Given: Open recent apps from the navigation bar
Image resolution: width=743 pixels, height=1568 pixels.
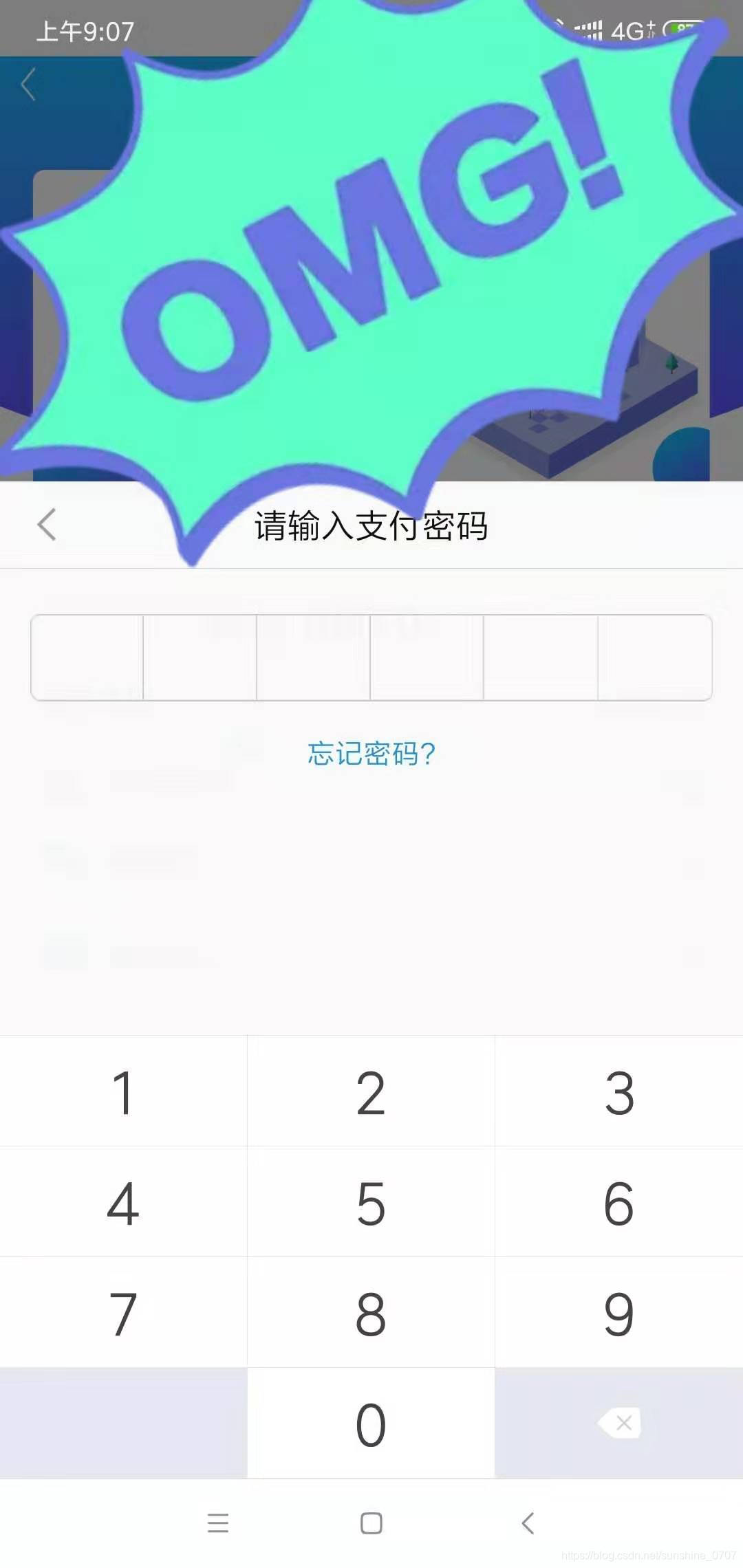Looking at the screenshot, I should (218, 1523).
